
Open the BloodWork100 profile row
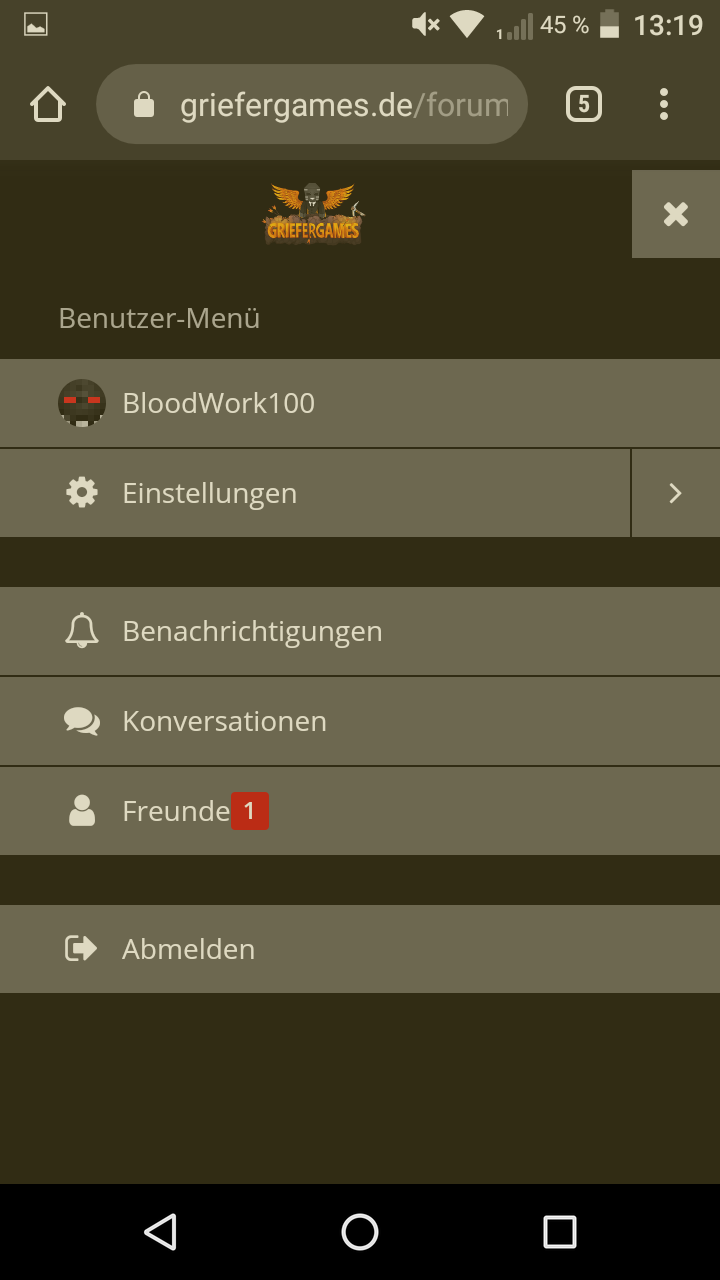(360, 403)
